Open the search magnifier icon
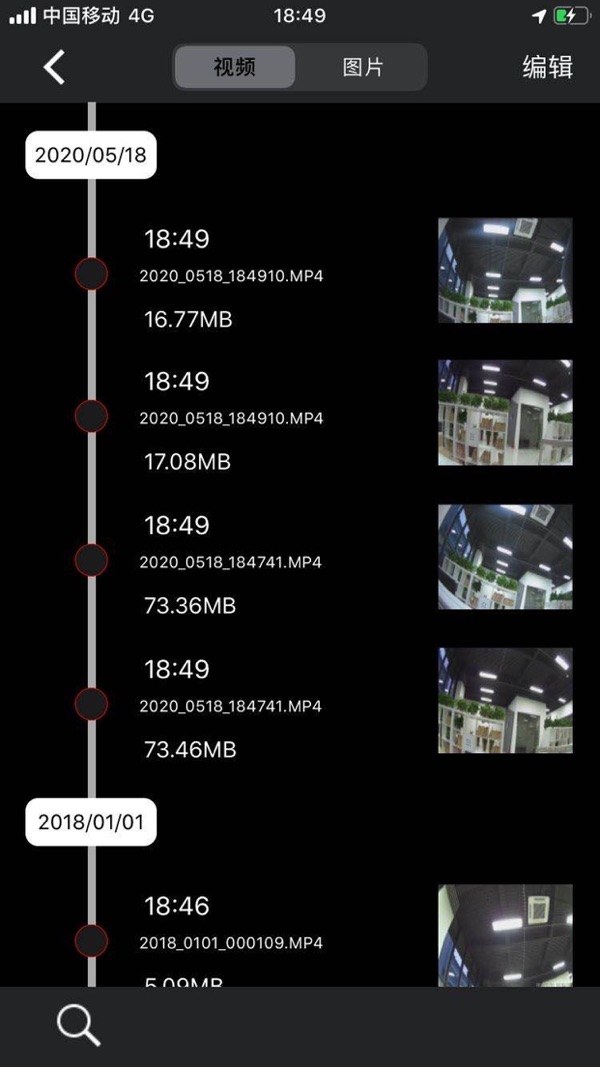The image size is (600, 1067). [78, 1025]
